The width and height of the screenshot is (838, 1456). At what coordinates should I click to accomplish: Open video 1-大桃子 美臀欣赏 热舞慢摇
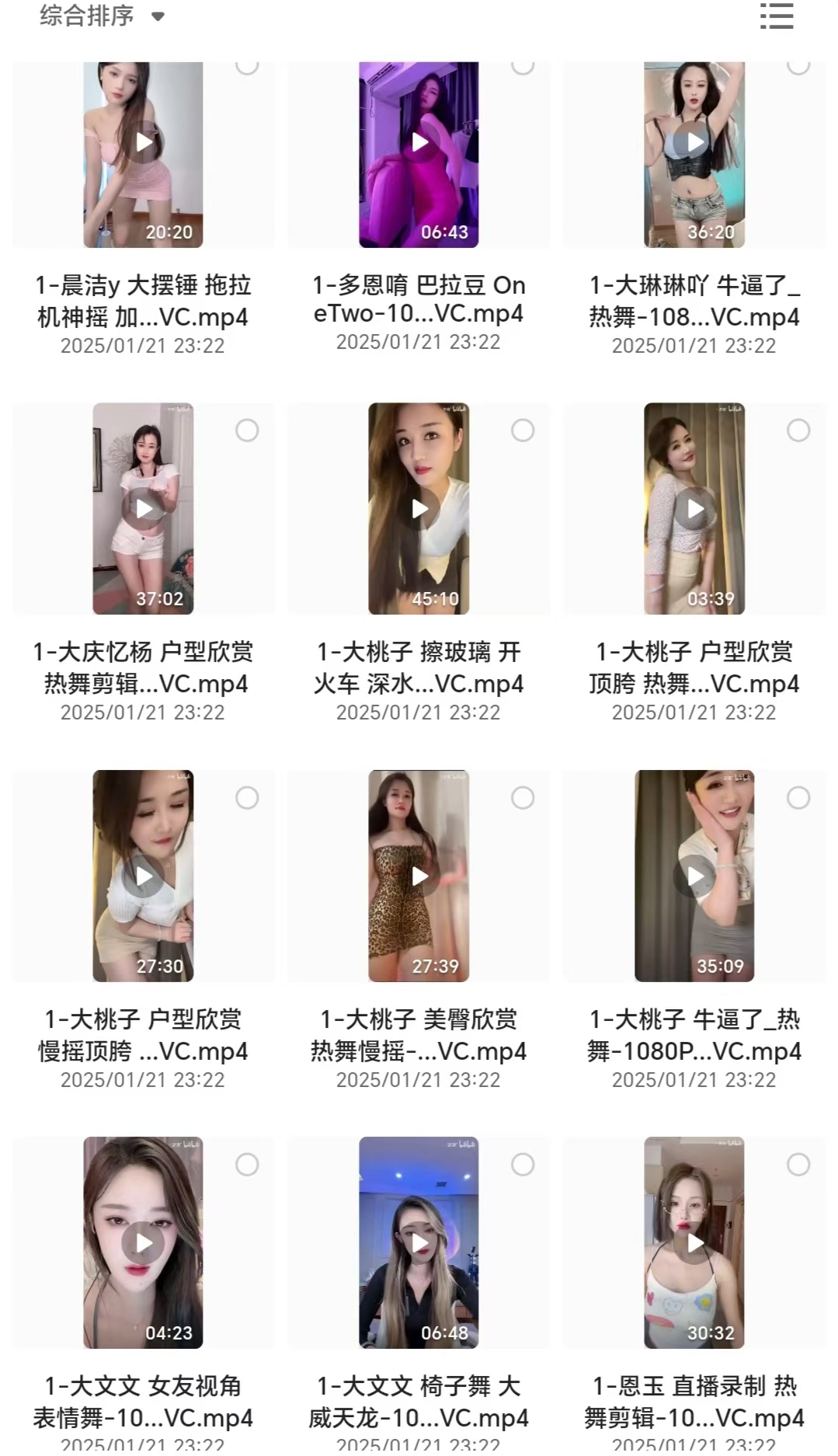tap(419, 876)
